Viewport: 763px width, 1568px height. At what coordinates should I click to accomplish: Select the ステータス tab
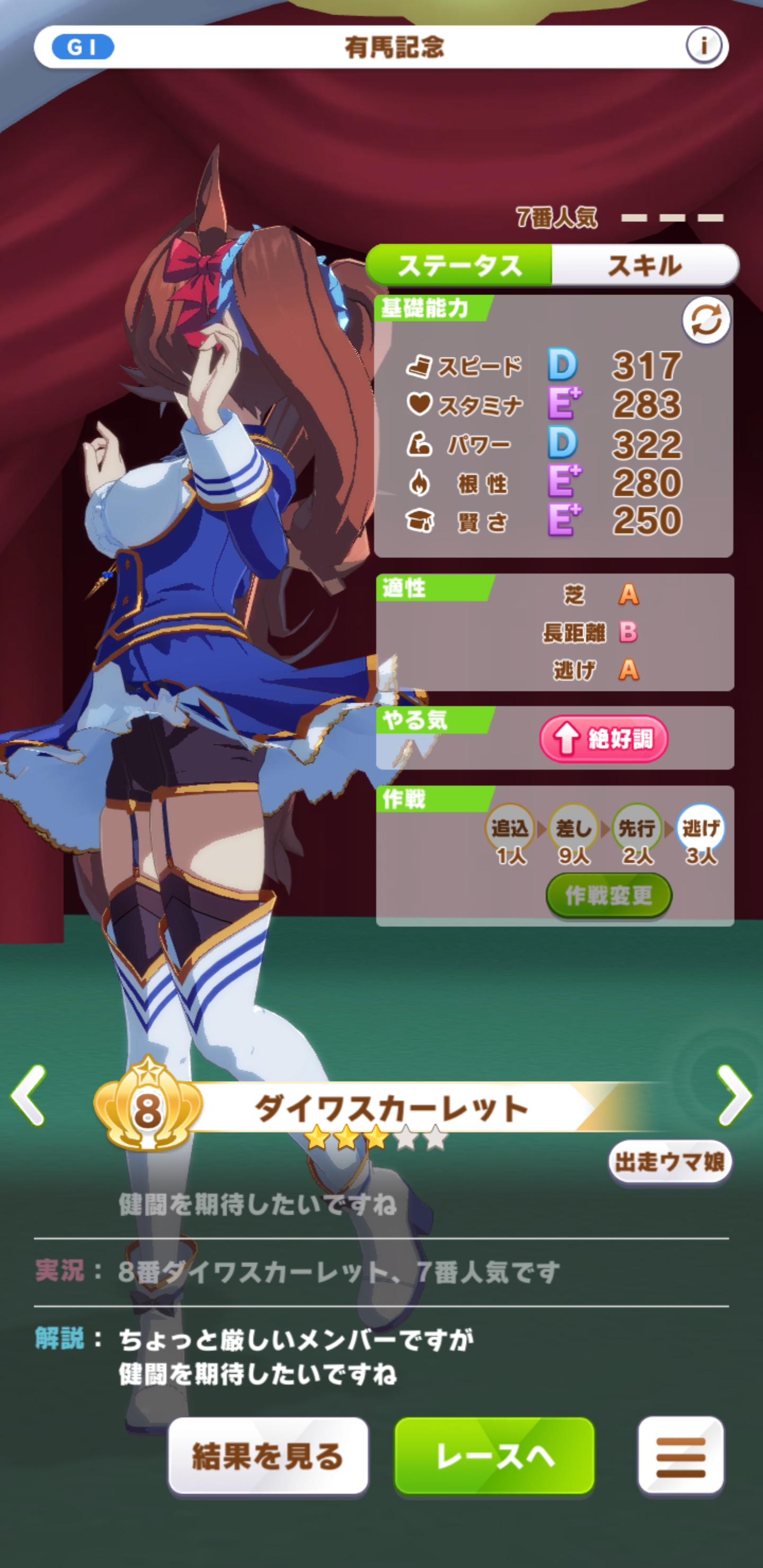pos(460,265)
